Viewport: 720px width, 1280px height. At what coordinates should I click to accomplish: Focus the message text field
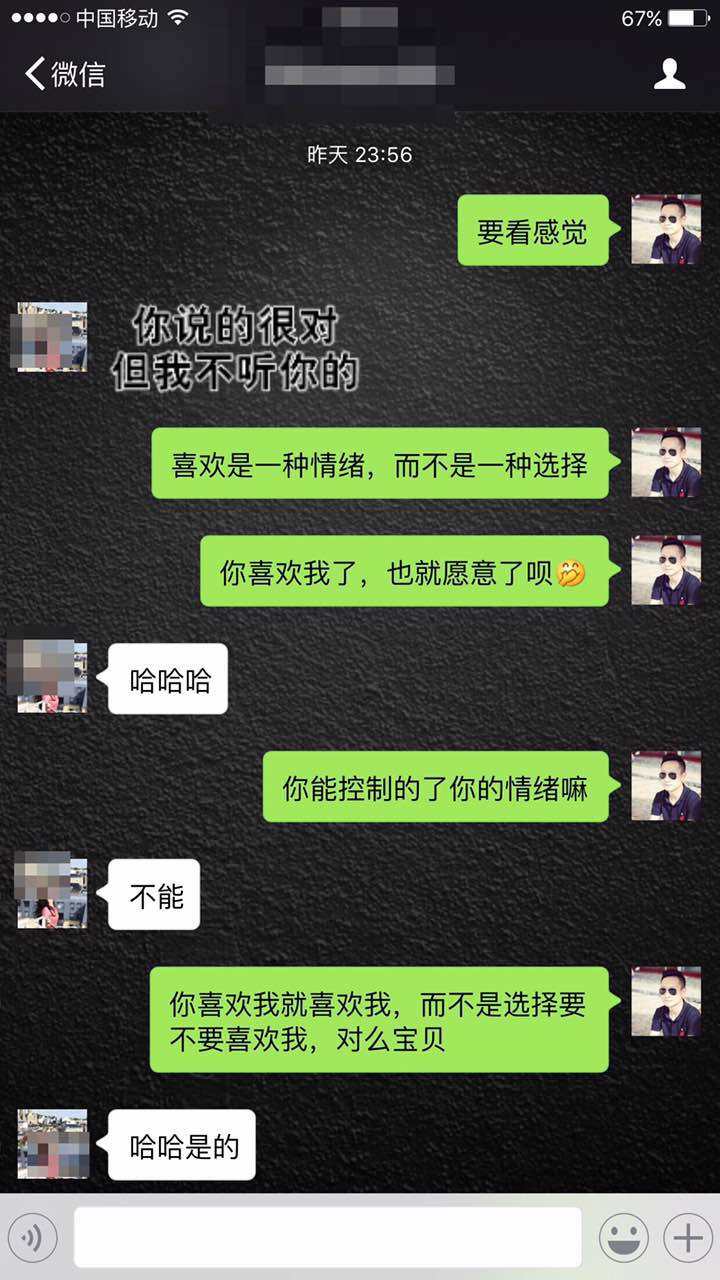(327, 1238)
